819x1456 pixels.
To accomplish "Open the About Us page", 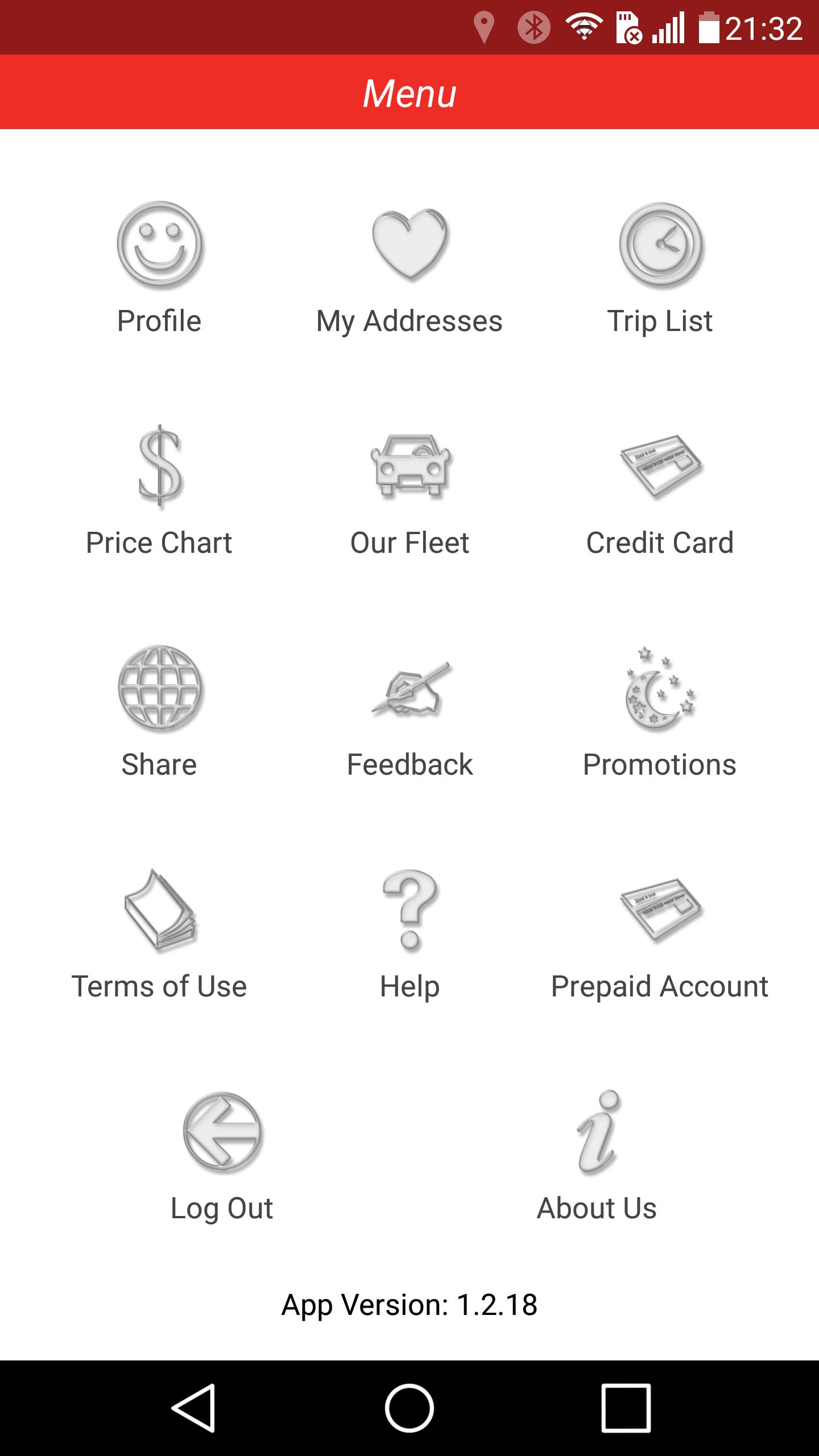I will pyautogui.click(x=597, y=1155).
